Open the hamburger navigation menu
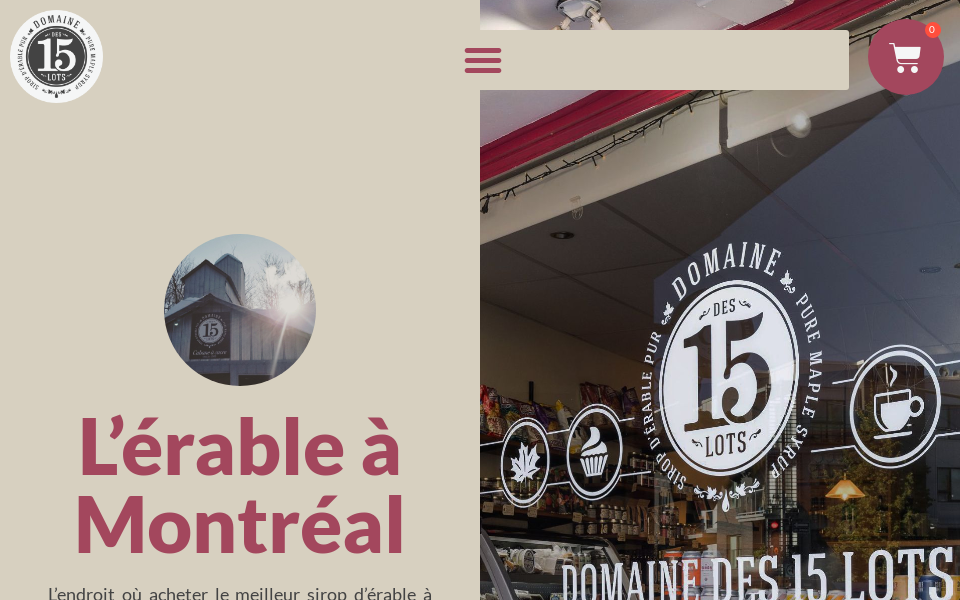The image size is (960, 600). click(483, 60)
